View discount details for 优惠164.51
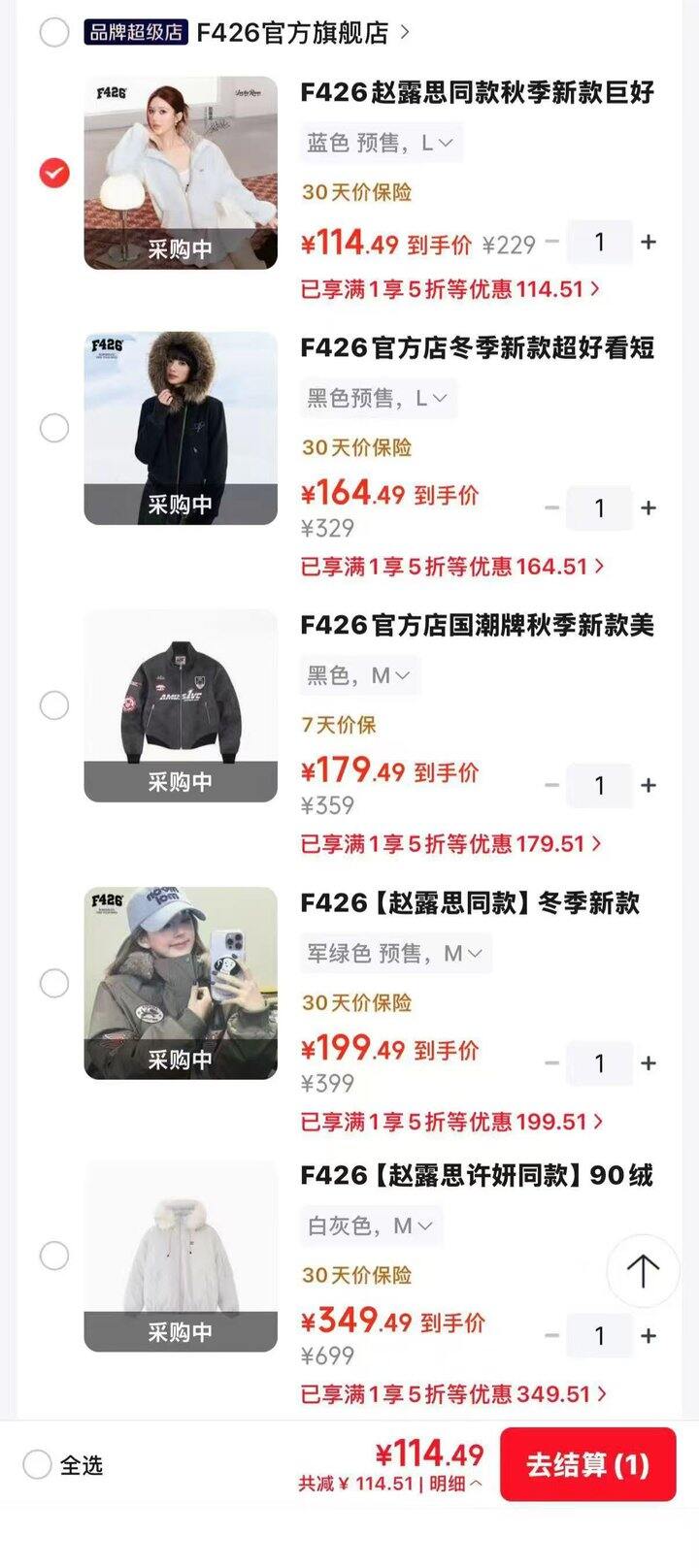Screen dimensions: 699x1568 coord(452,567)
